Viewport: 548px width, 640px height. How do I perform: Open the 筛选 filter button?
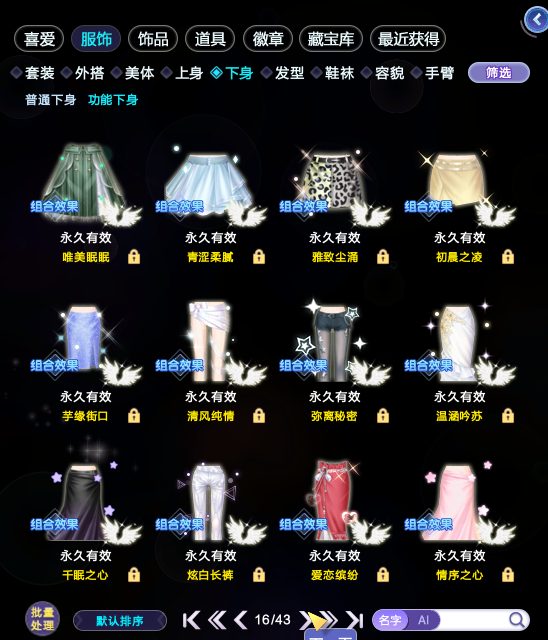499,73
